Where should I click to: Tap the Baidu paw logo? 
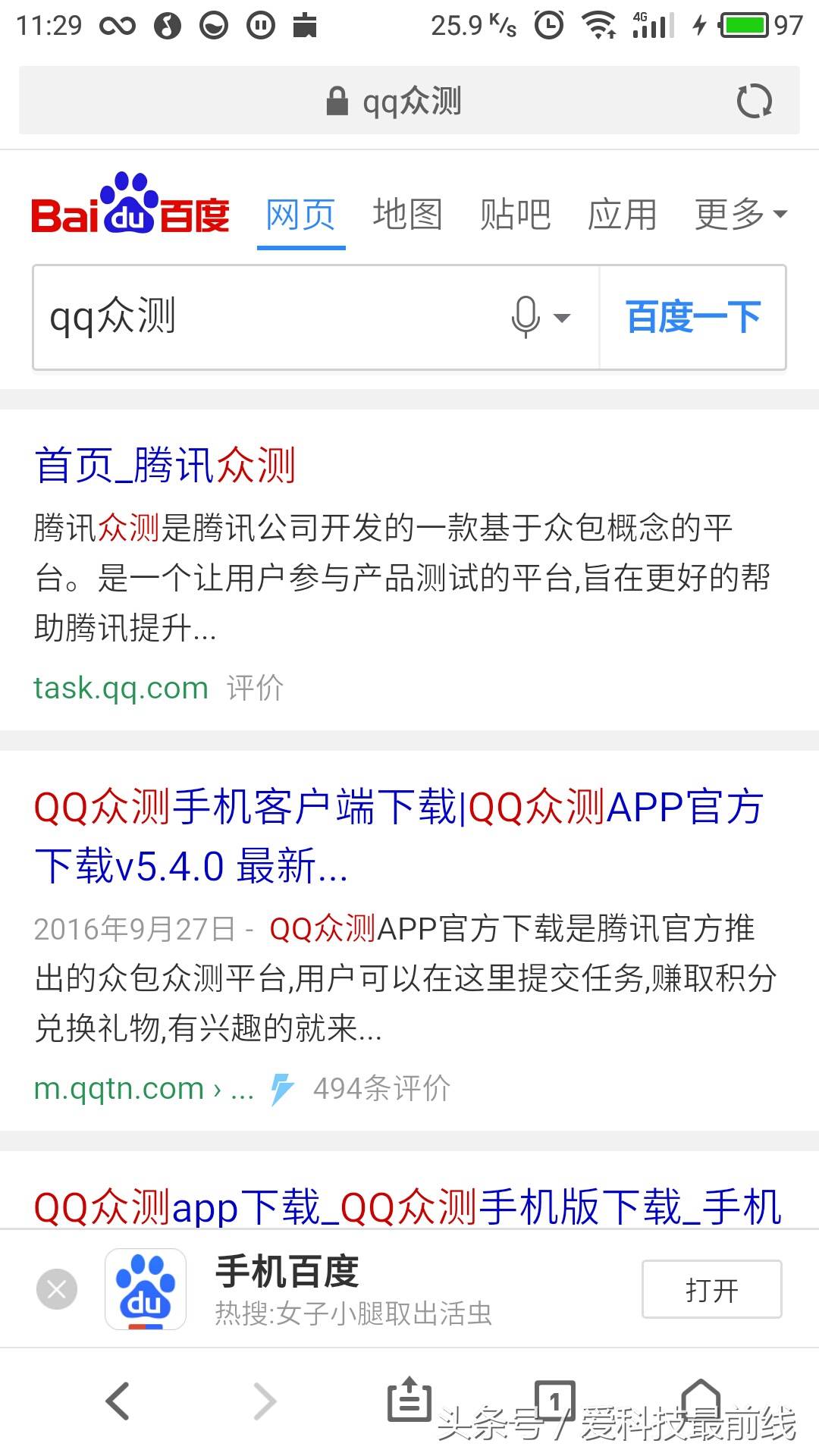[129, 211]
